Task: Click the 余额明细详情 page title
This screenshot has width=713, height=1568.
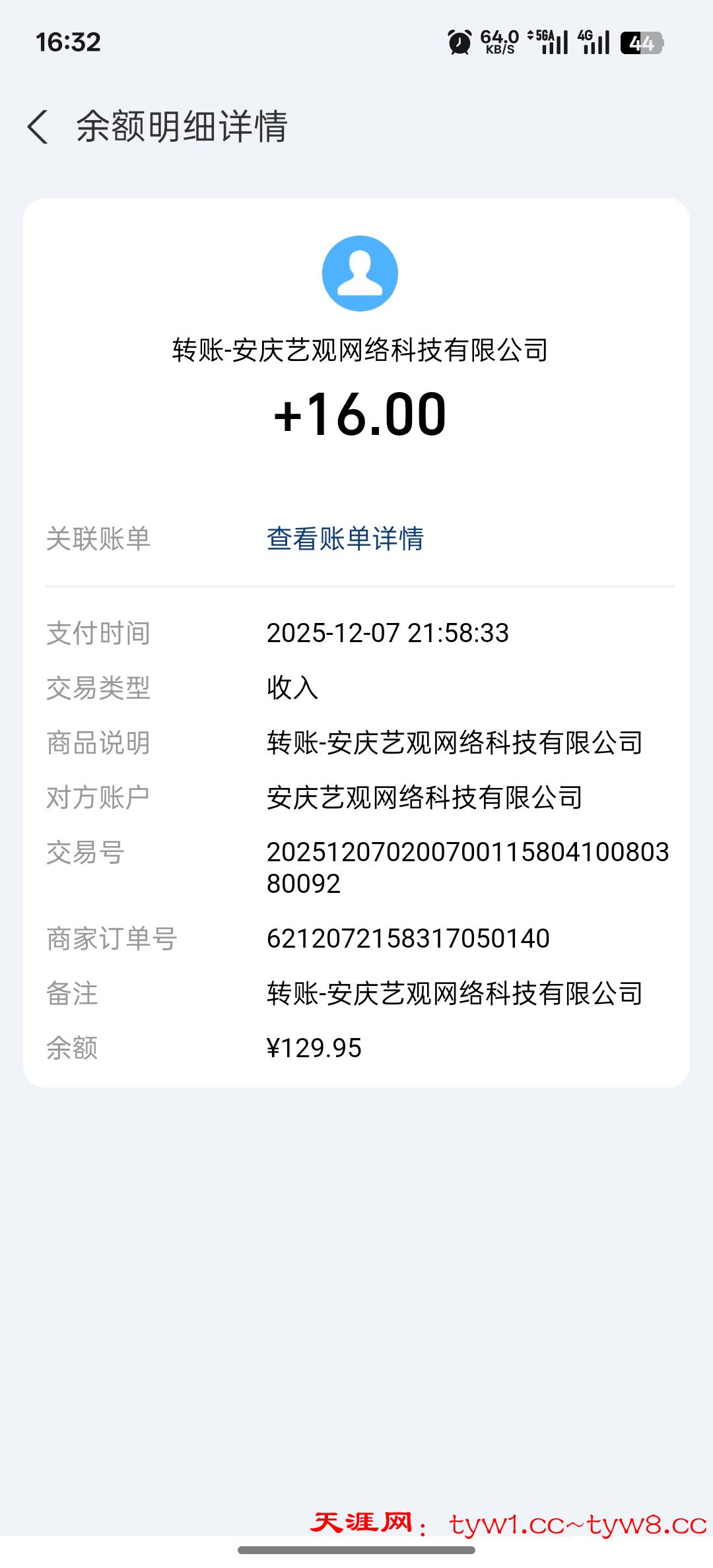Action: 182,127
